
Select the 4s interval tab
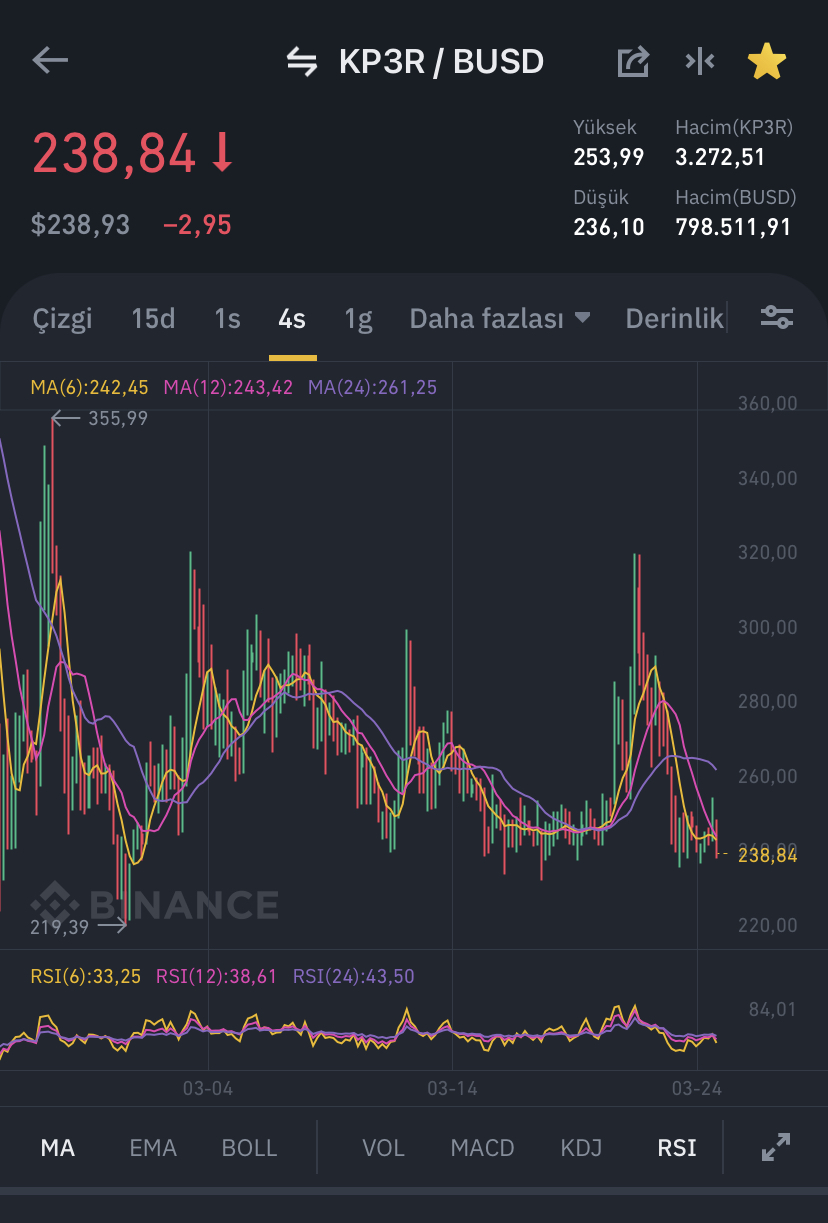click(292, 319)
